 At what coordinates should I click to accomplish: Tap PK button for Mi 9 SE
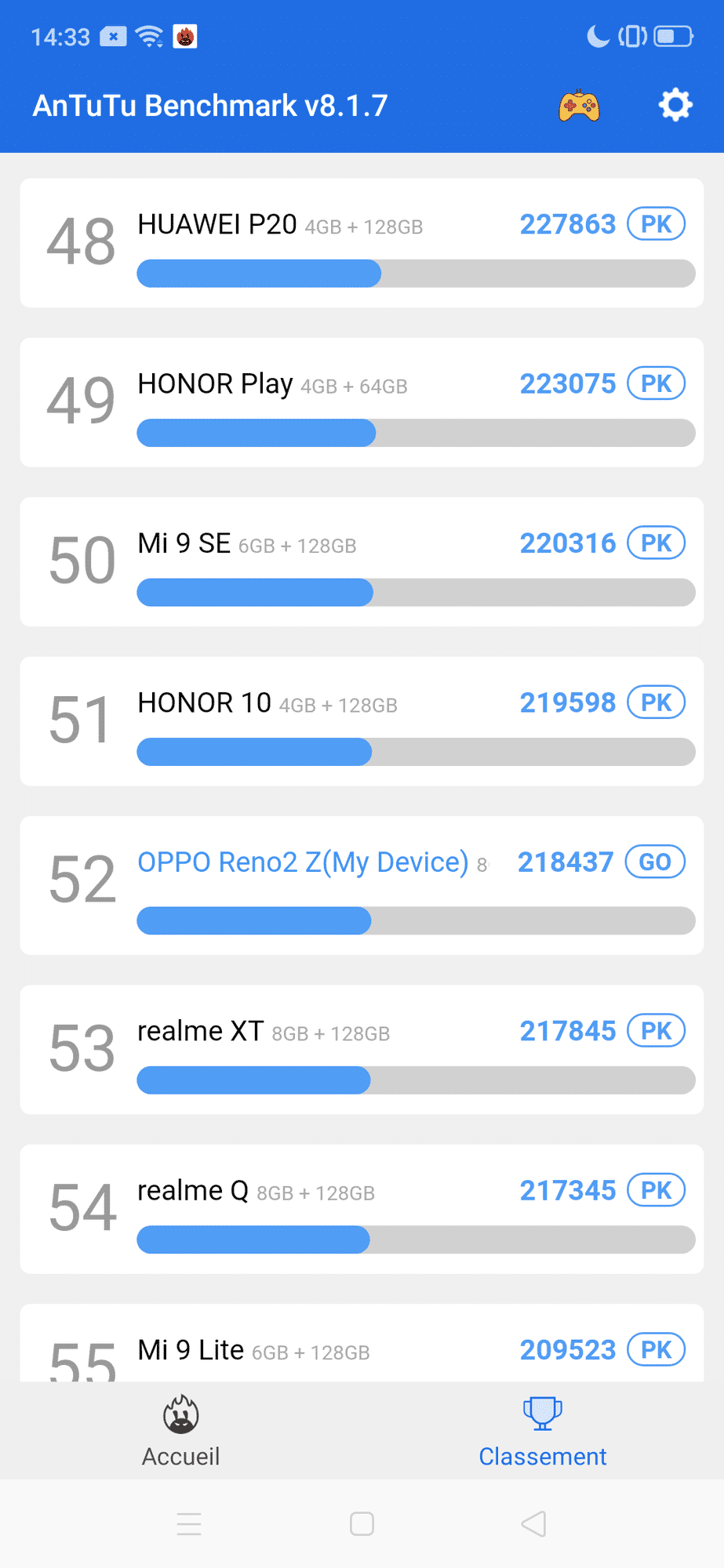tap(656, 543)
